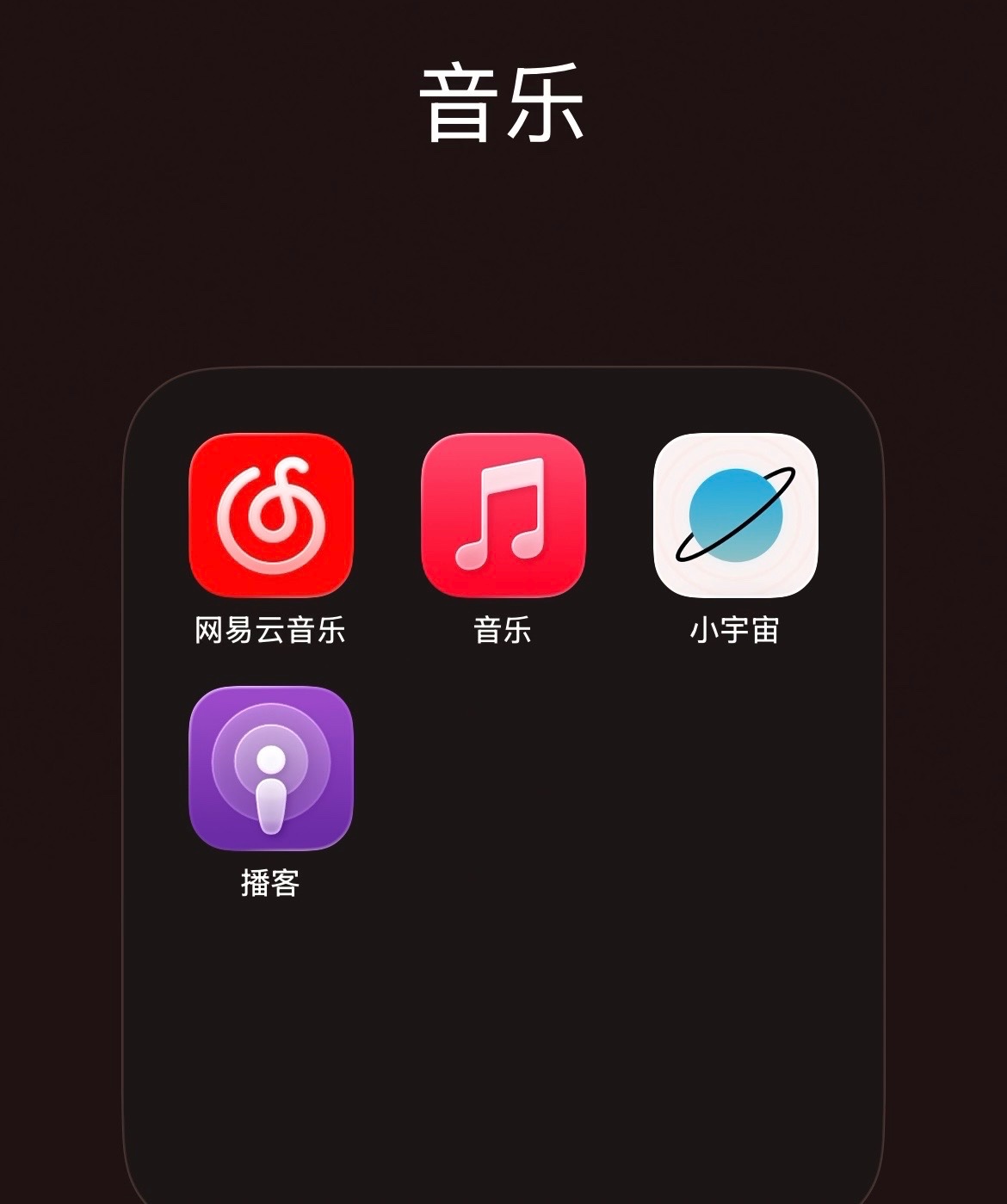Open the 网易云音乐 app
This screenshot has width=1007, height=1204.
pyautogui.click(x=270, y=515)
